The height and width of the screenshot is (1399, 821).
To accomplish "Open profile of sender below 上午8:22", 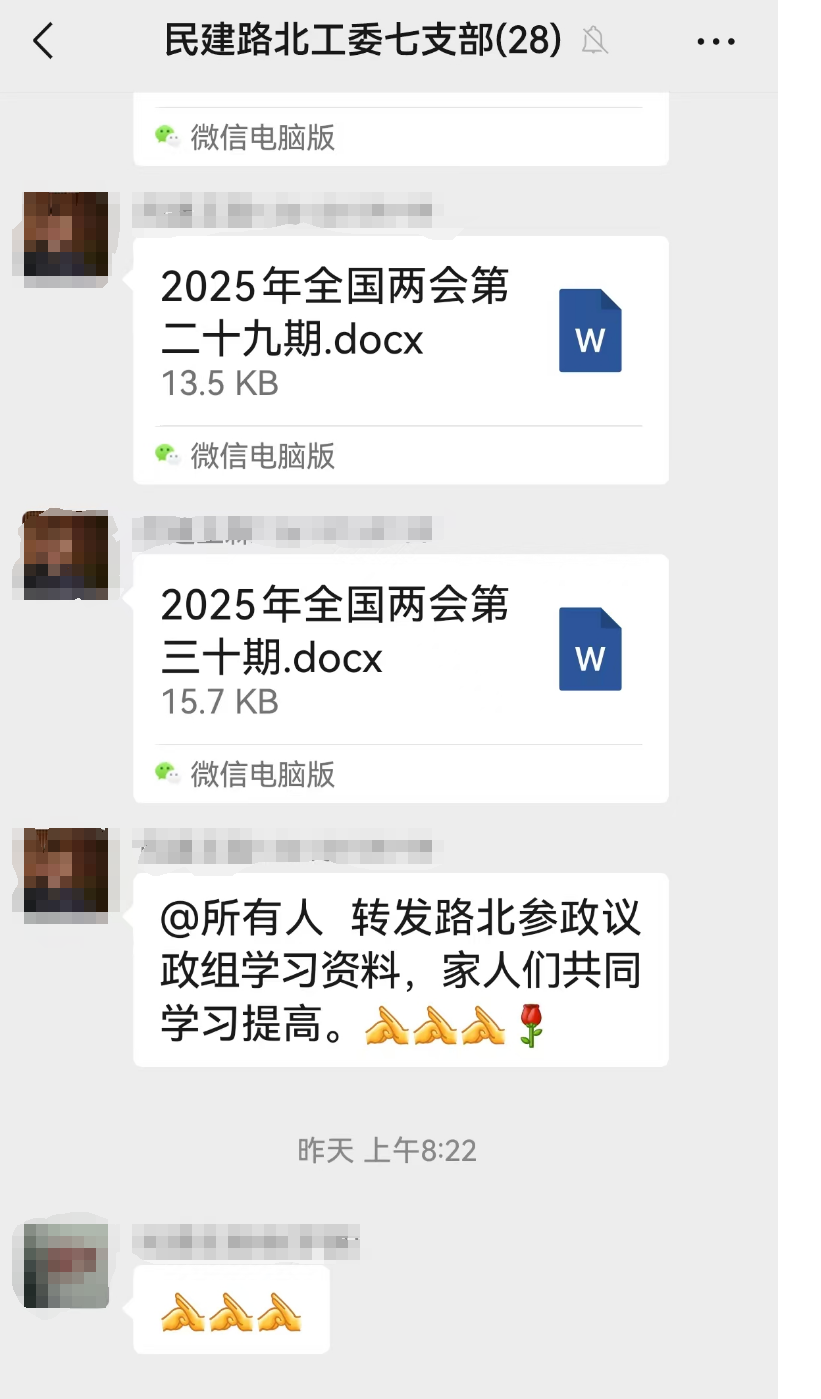I will tap(66, 1265).
